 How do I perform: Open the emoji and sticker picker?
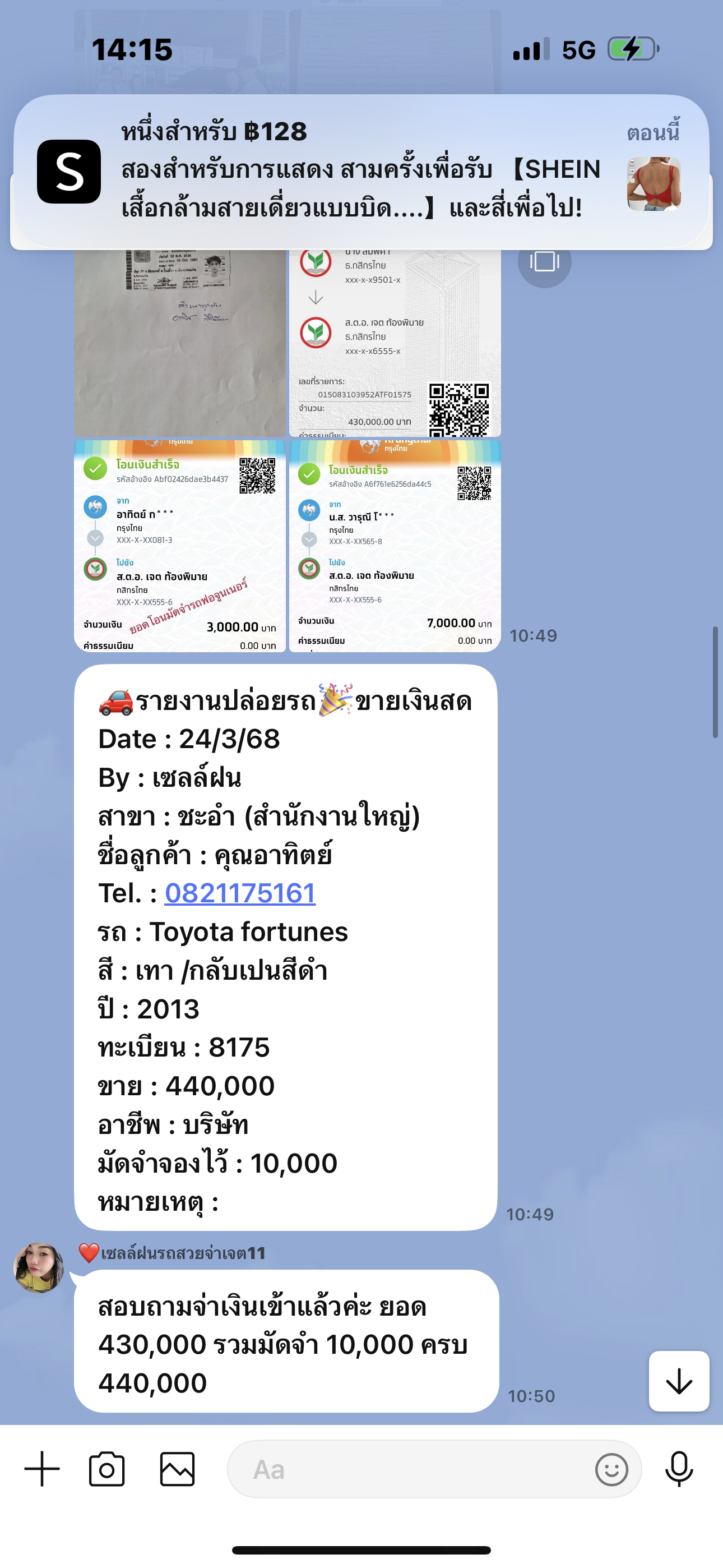(x=611, y=1469)
